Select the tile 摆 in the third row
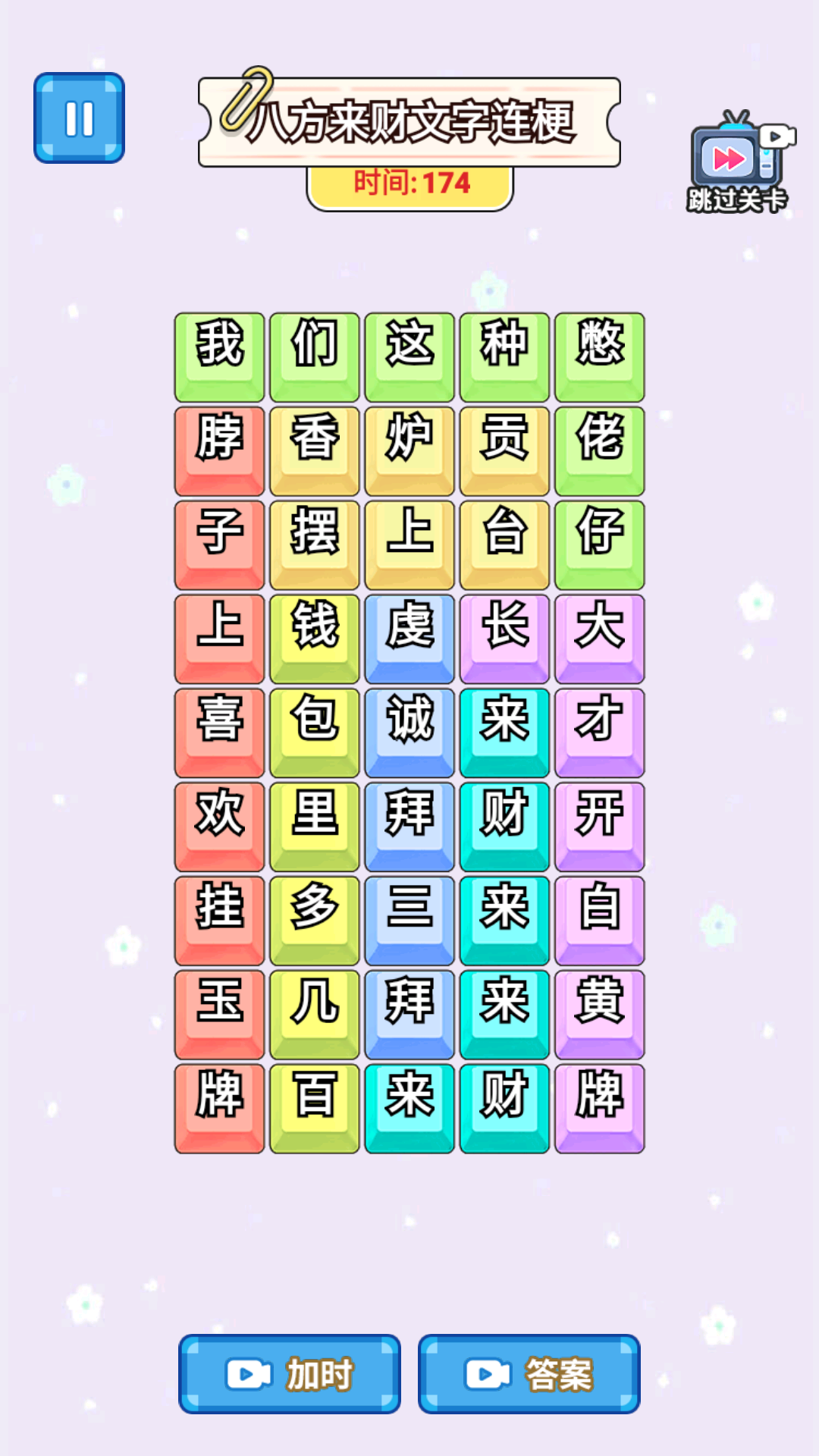This screenshot has height=1456, width=819. click(313, 541)
